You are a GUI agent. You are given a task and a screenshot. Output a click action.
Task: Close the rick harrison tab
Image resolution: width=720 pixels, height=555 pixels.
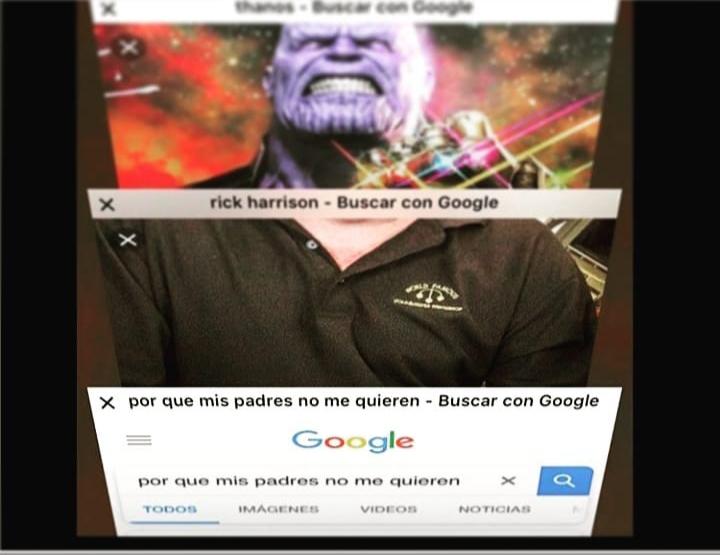click(107, 204)
